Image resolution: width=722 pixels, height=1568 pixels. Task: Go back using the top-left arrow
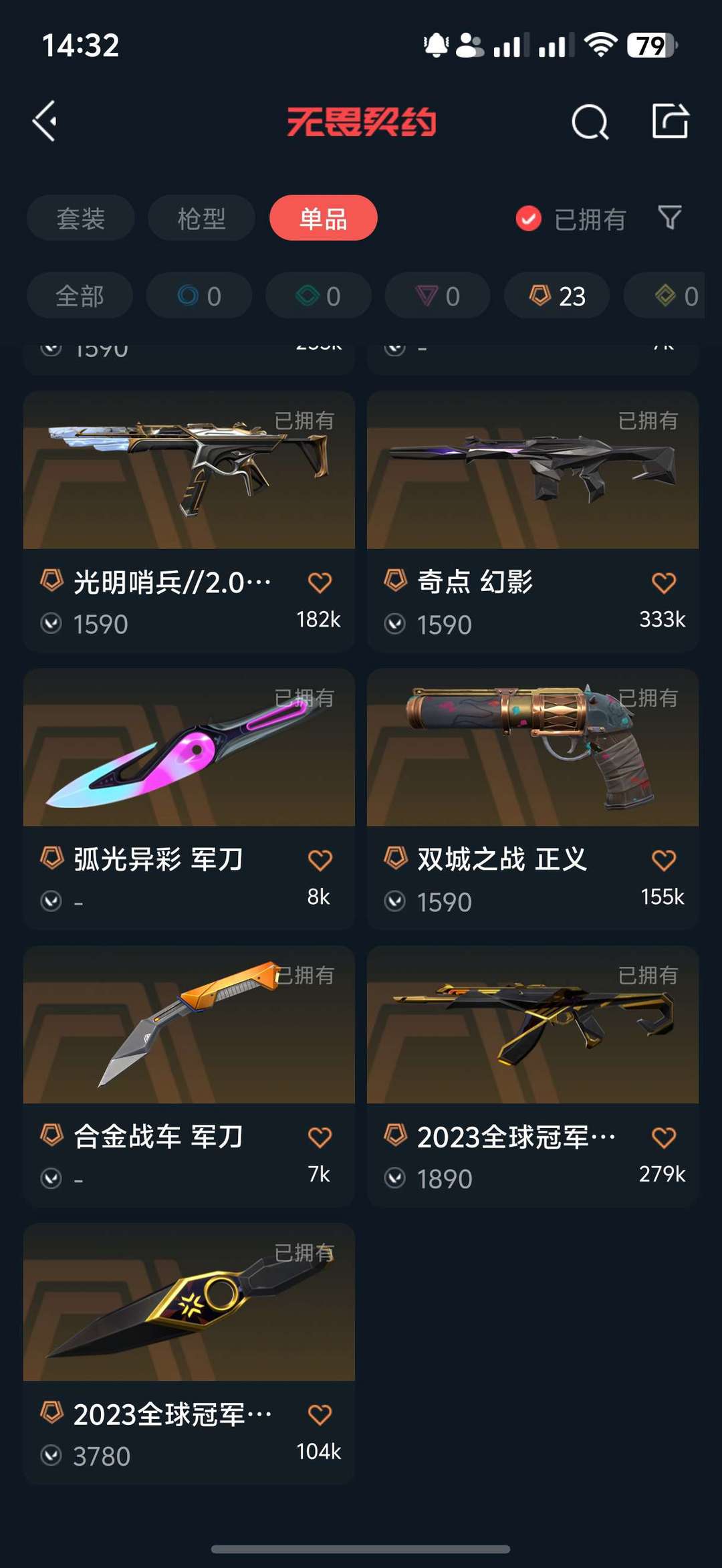pos(45,122)
